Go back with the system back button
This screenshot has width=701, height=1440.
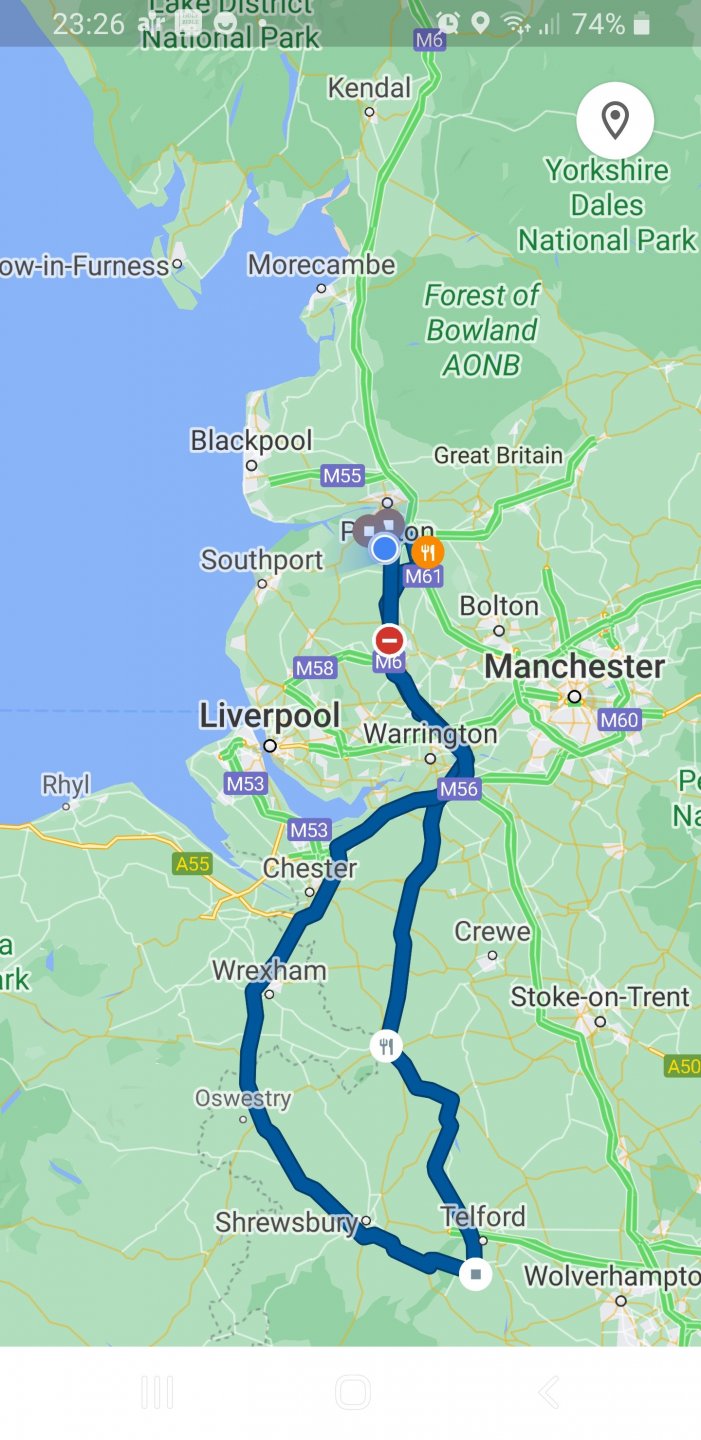point(548,1392)
